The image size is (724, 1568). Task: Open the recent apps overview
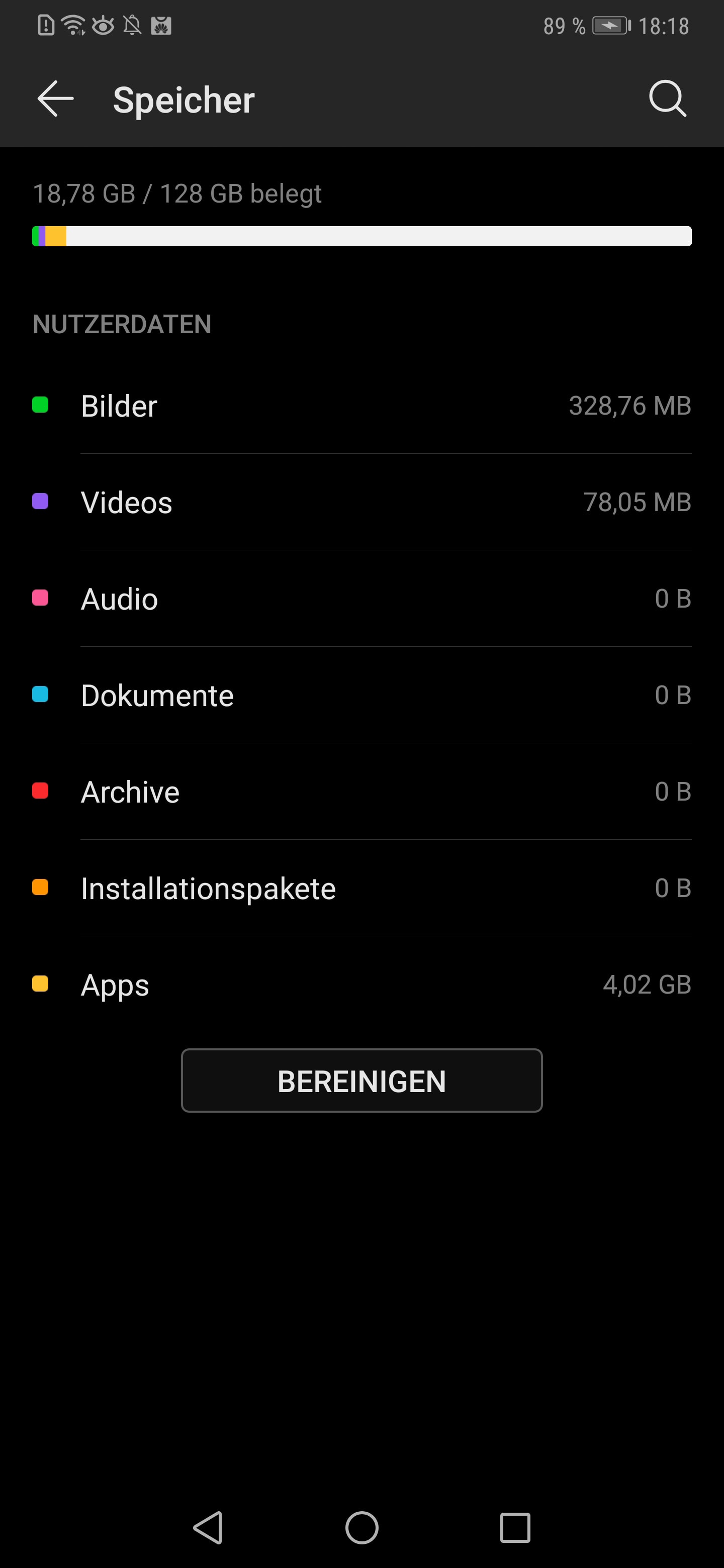(515, 1528)
